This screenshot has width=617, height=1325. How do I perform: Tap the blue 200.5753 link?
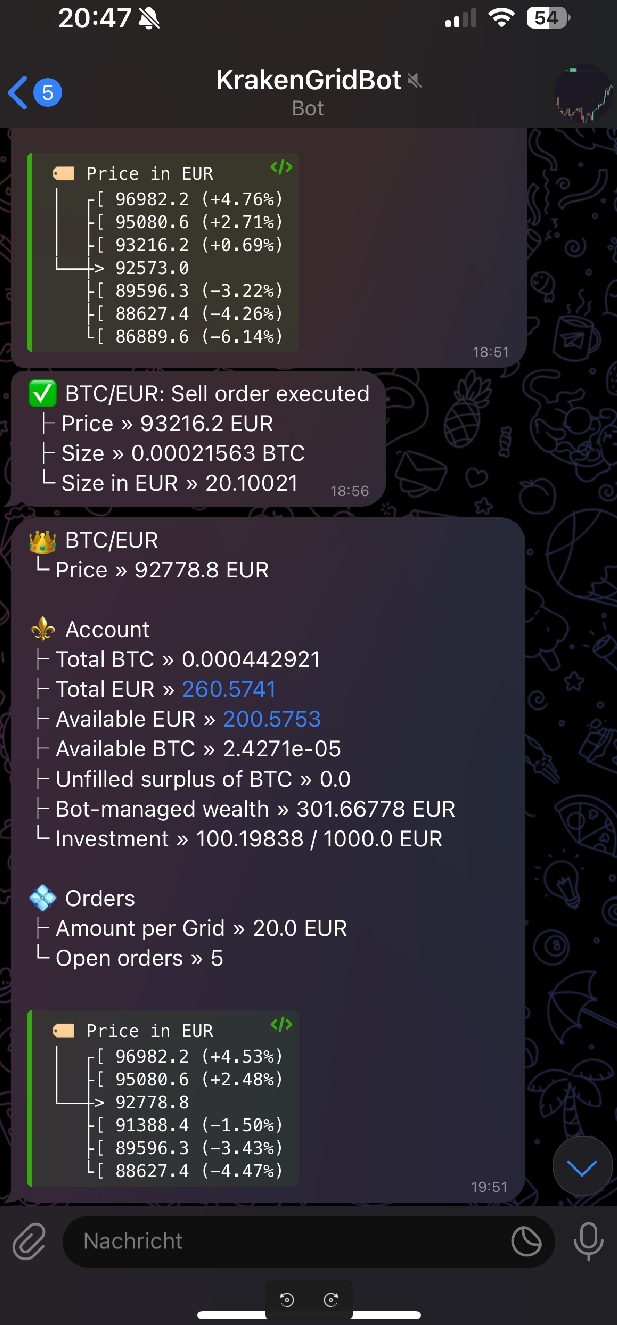pyautogui.click(x=272, y=719)
